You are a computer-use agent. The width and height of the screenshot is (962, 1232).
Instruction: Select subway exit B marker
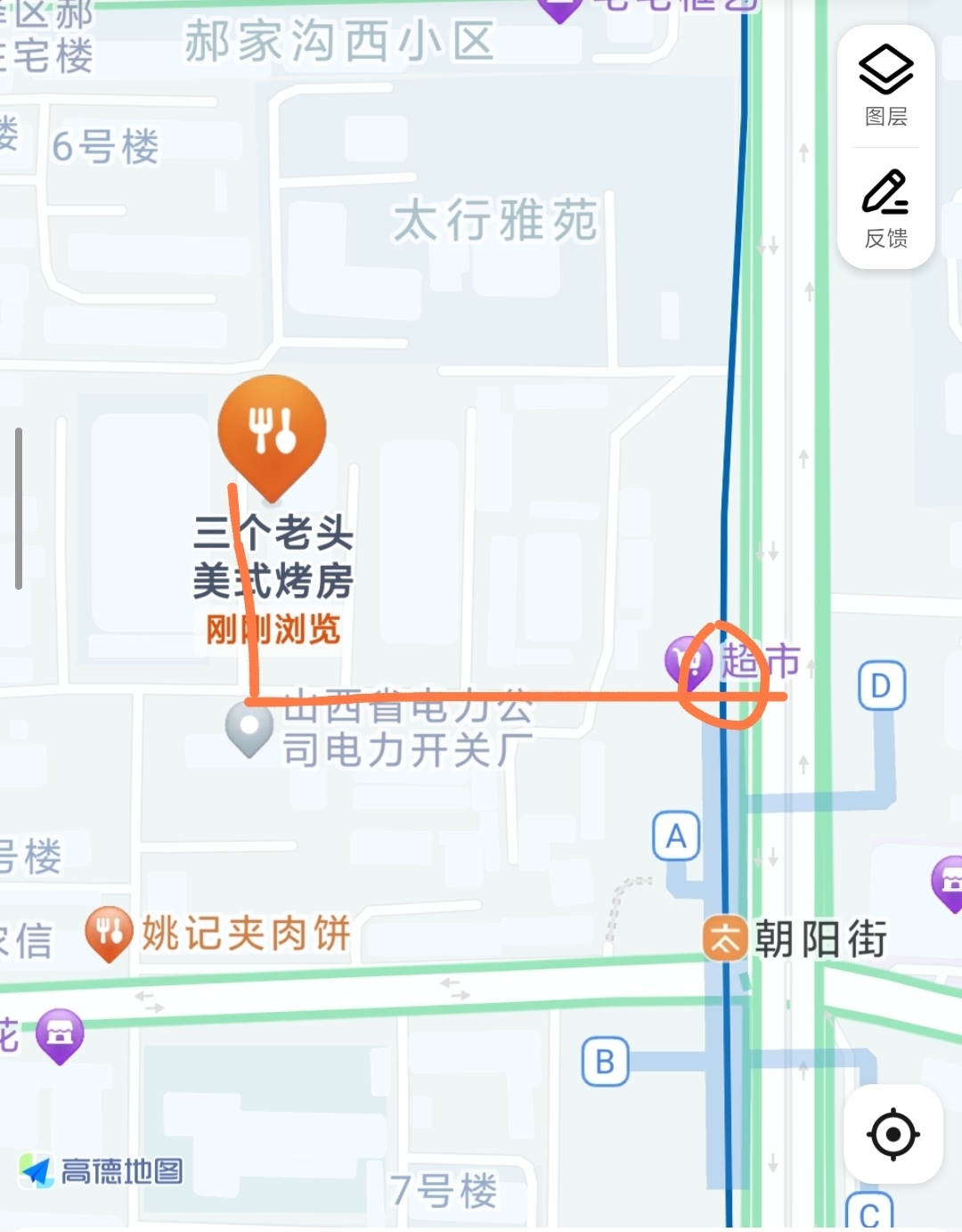pyautogui.click(x=606, y=1061)
